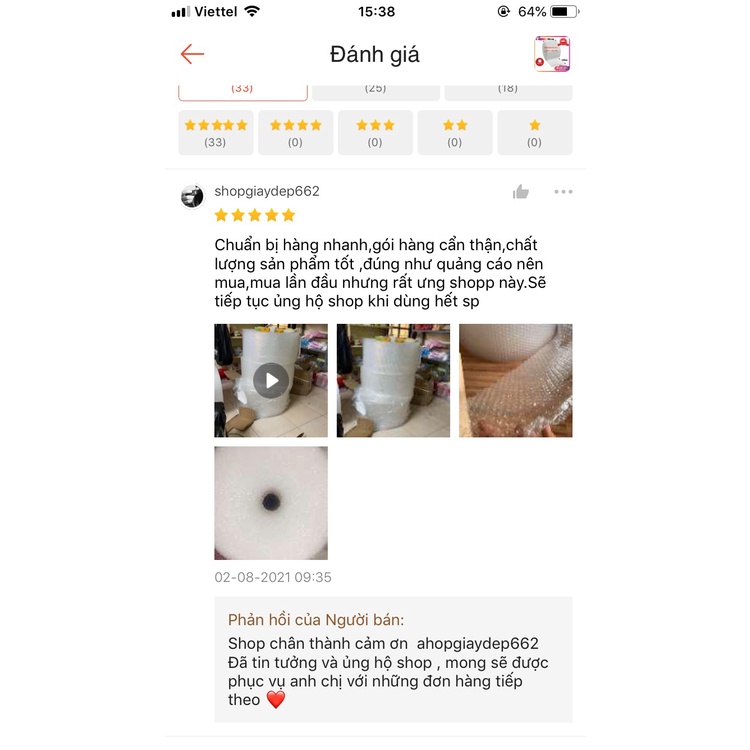Open more options on shopgiaydep662's review
Image resolution: width=750 pixels, height=750 pixels.
click(563, 192)
